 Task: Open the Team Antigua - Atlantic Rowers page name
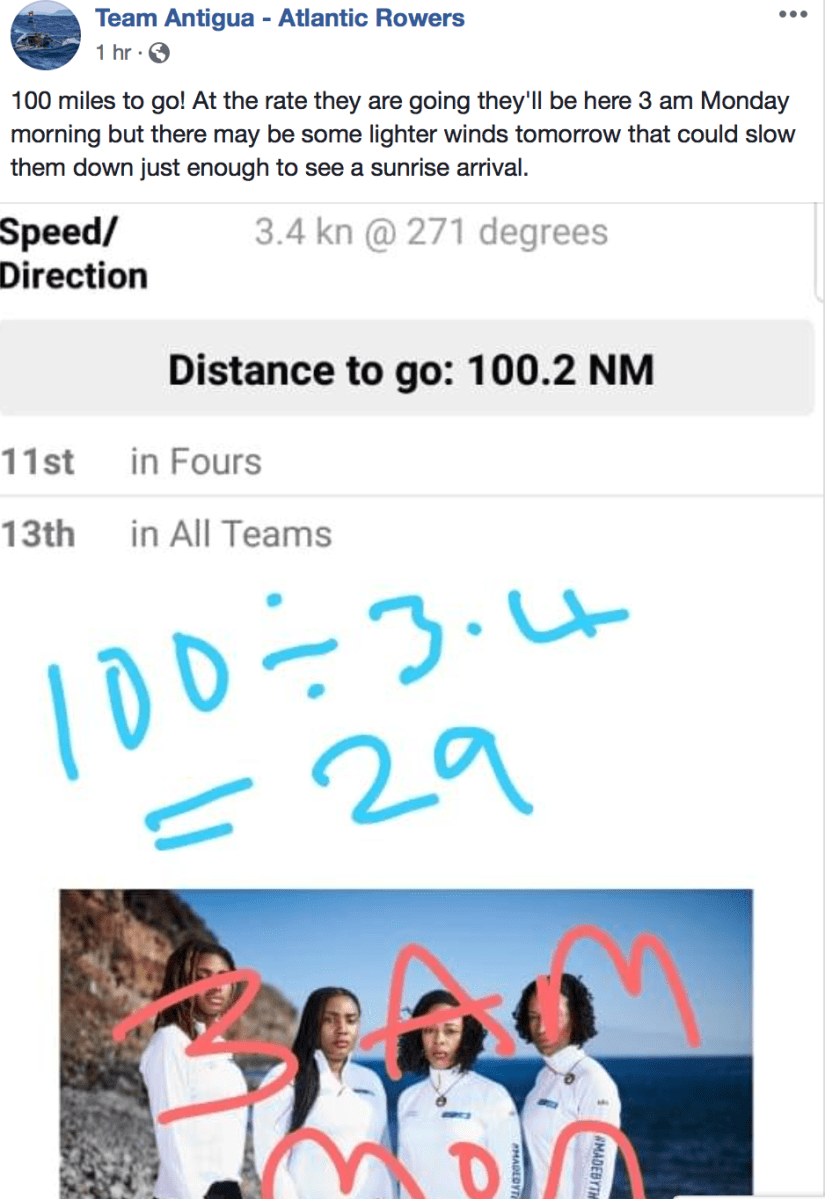coord(280,17)
